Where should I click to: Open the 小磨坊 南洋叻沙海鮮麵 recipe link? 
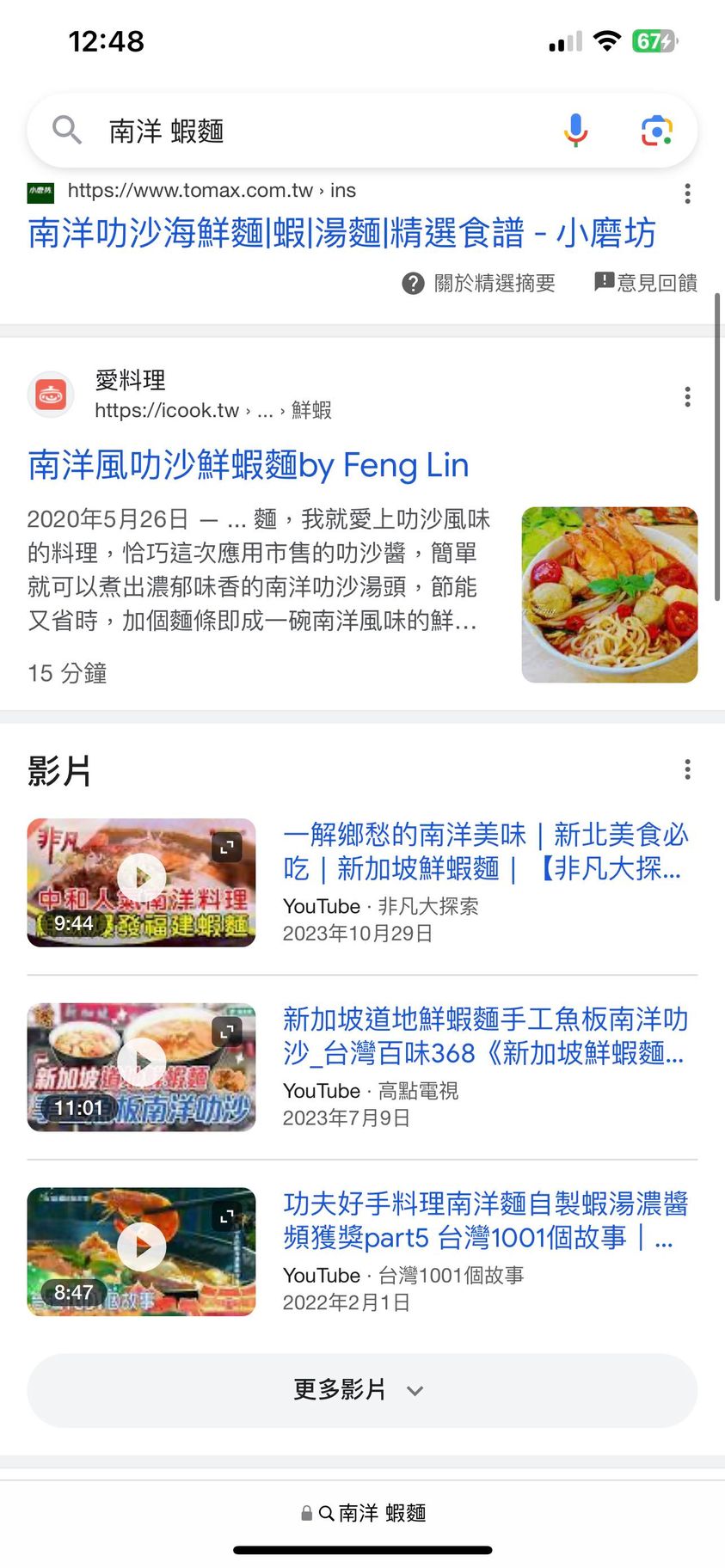click(341, 233)
